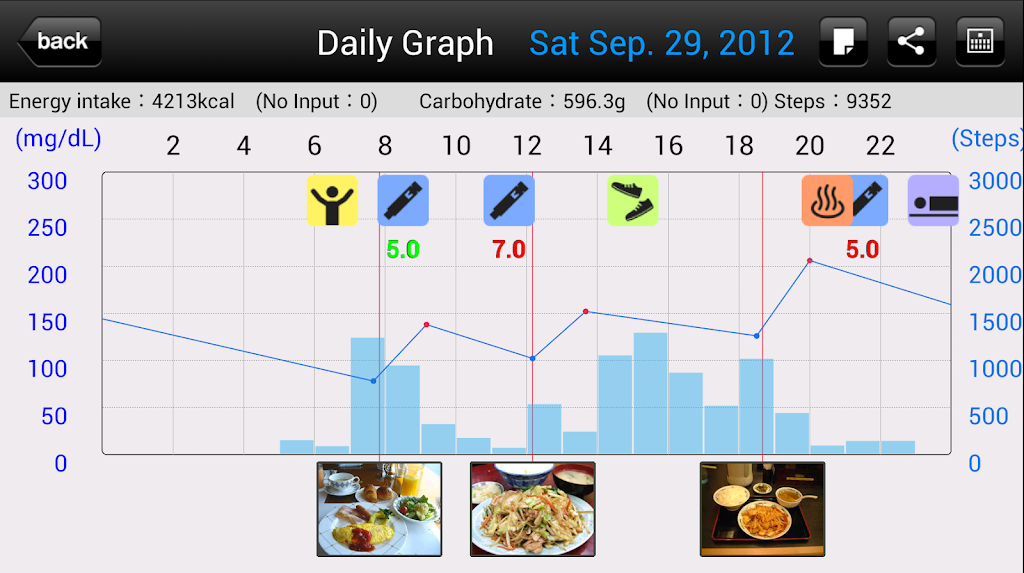Share the daily graph
The image size is (1024, 573).
pos(911,42)
